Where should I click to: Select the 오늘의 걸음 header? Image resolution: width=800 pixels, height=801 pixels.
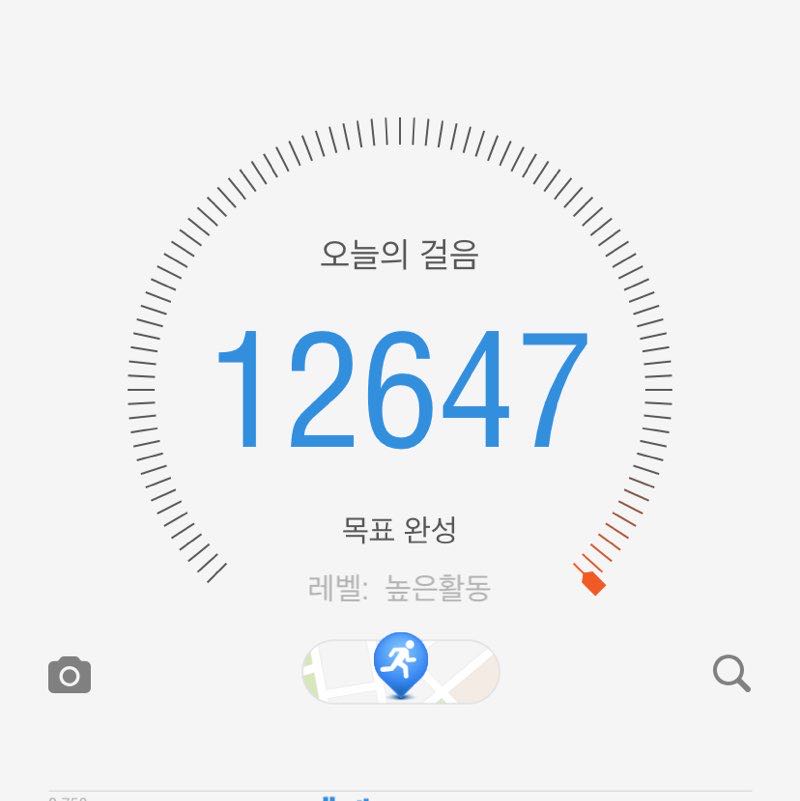pyautogui.click(x=400, y=253)
